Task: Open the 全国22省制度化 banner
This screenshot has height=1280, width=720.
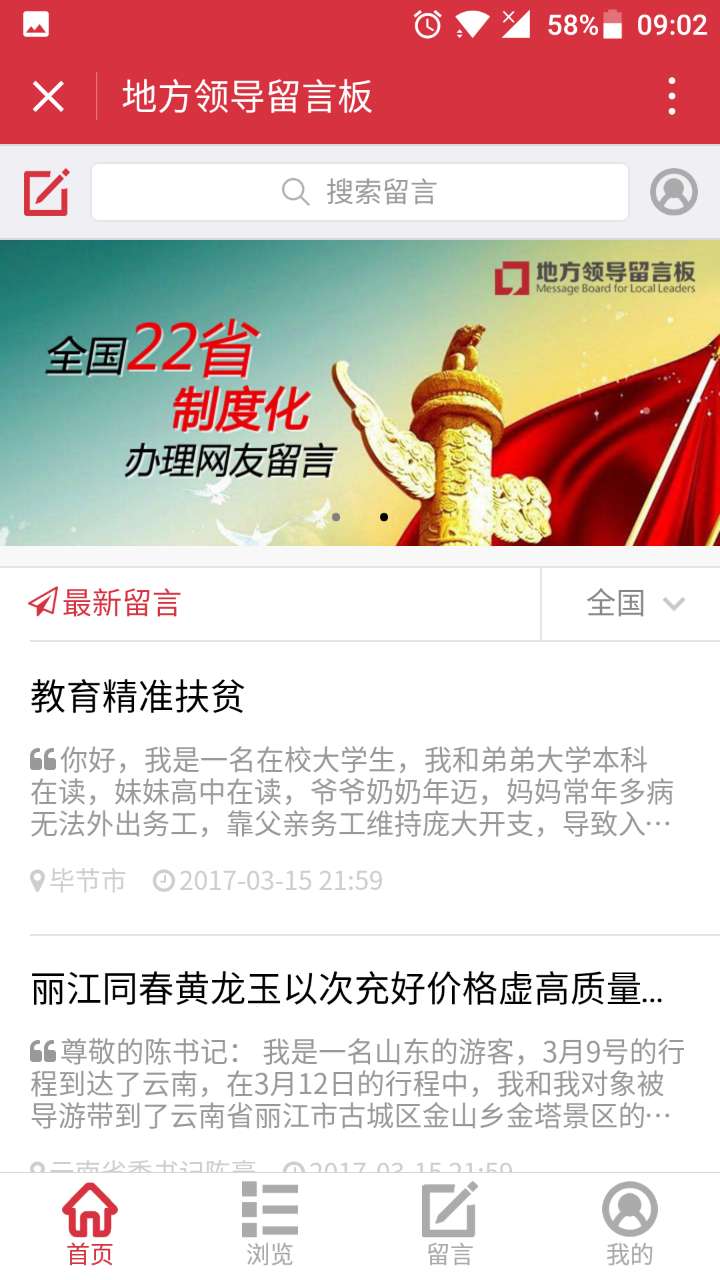Action: [x=360, y=393]
